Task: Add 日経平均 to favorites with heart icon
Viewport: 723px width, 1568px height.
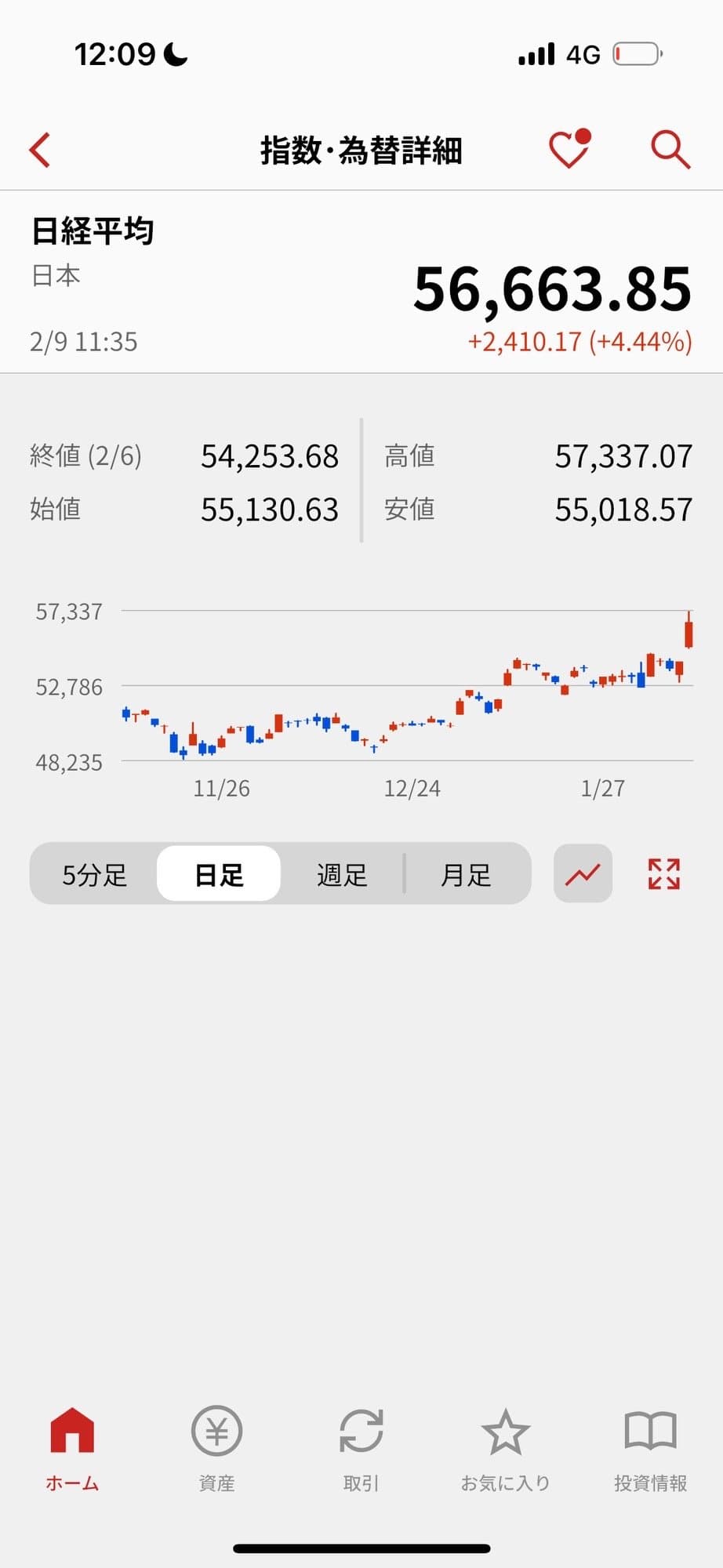Action: [569, 149]
